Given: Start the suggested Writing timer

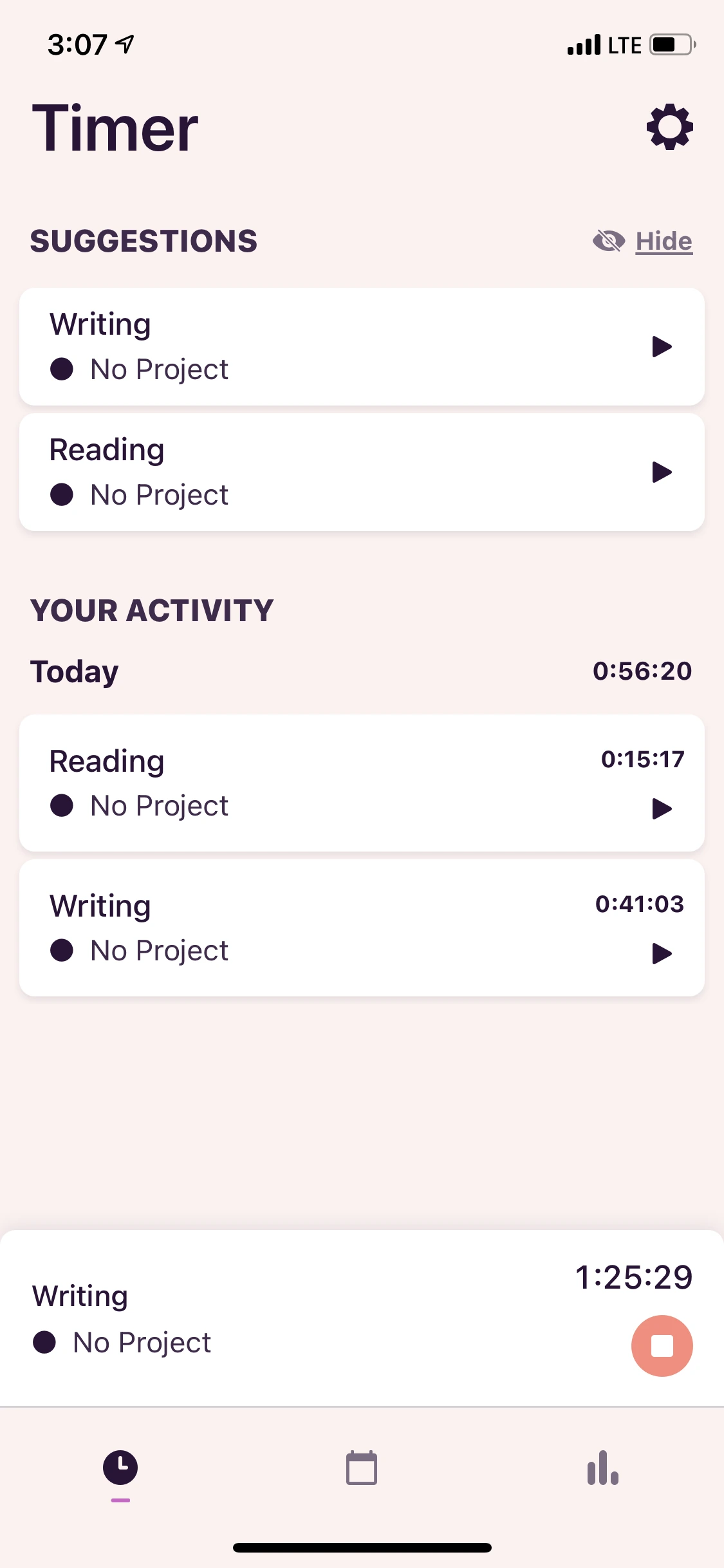Looking at the screenshot, I should pos(662,347).
